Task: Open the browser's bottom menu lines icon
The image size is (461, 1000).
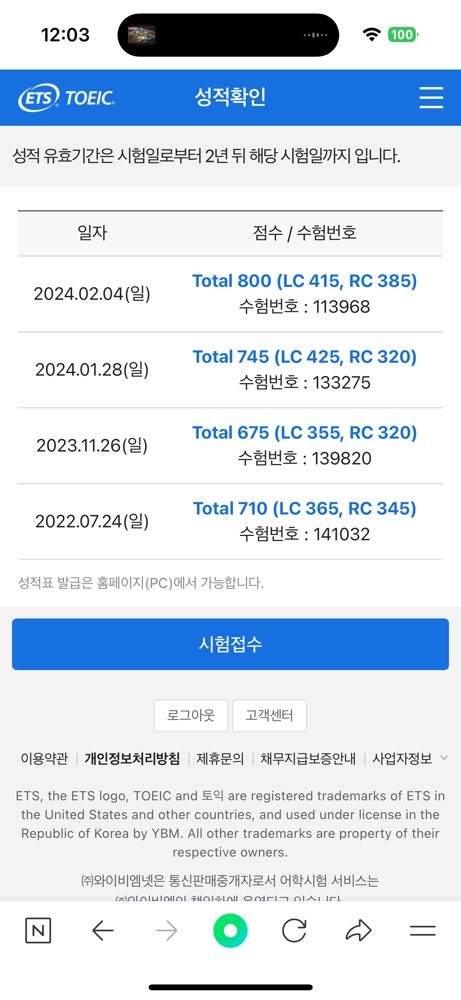Action: click(x=423, y=931)
